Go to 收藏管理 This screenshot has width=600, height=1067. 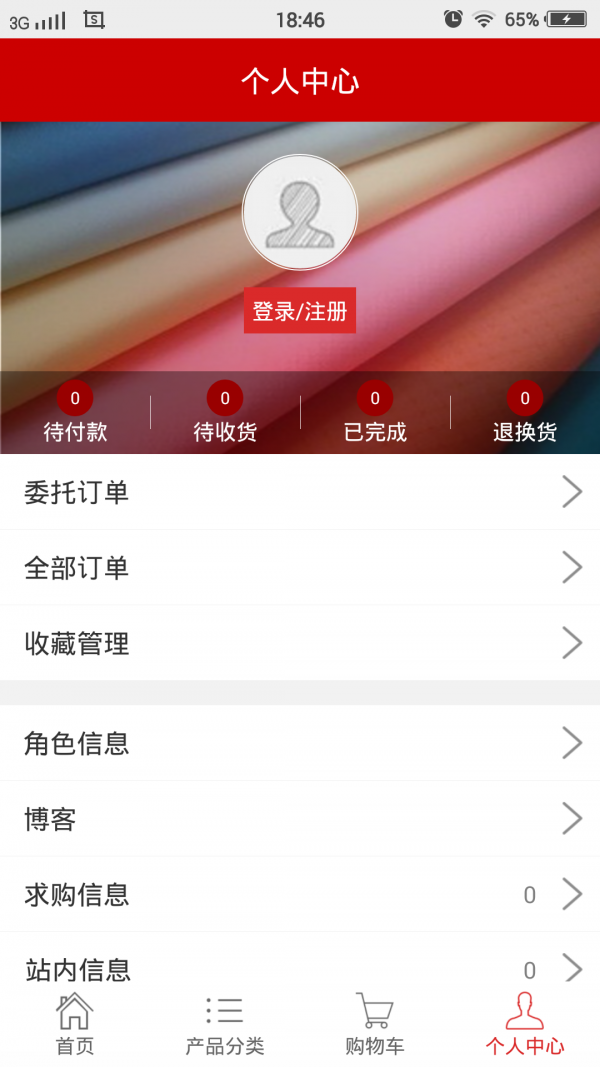tap(300, 643)
